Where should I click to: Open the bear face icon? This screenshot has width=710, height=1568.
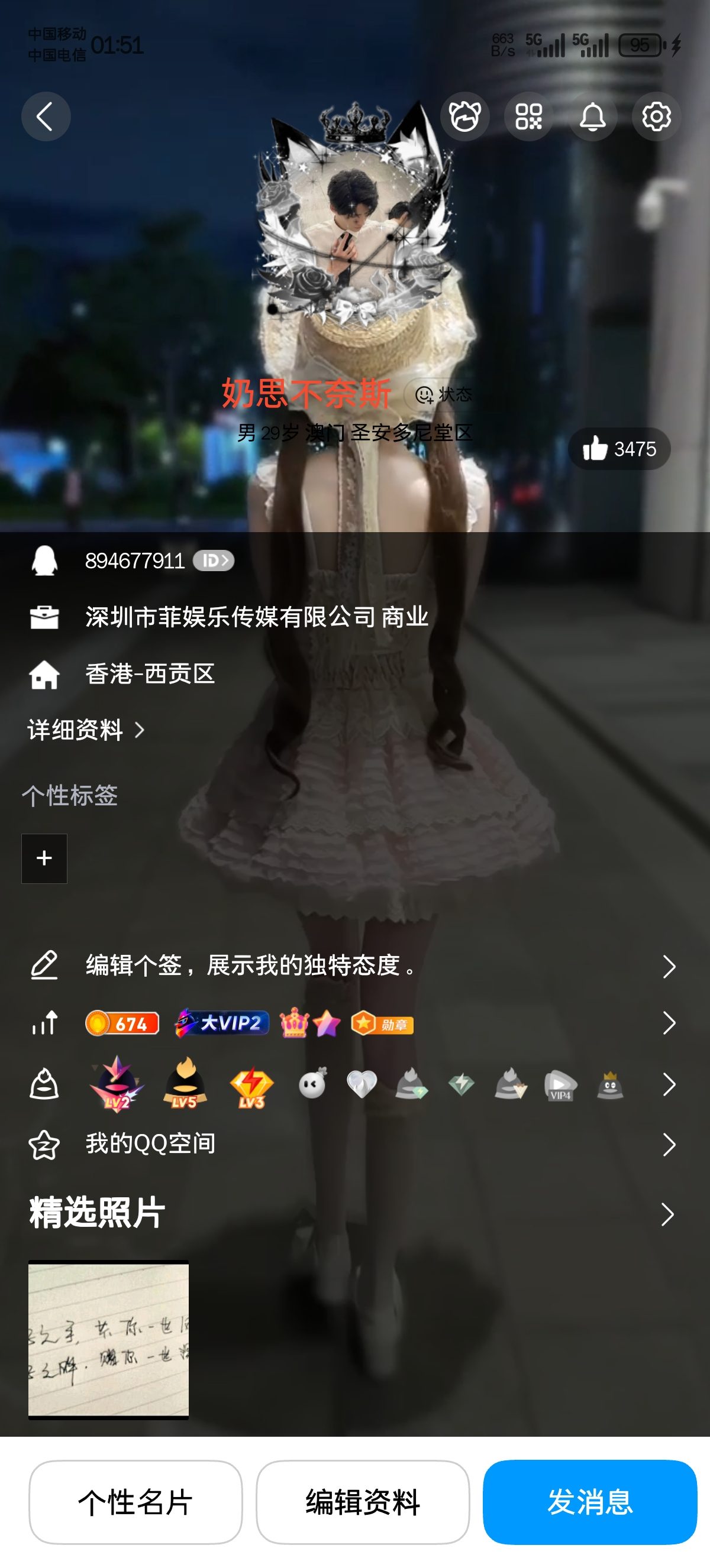coord(464,116)
